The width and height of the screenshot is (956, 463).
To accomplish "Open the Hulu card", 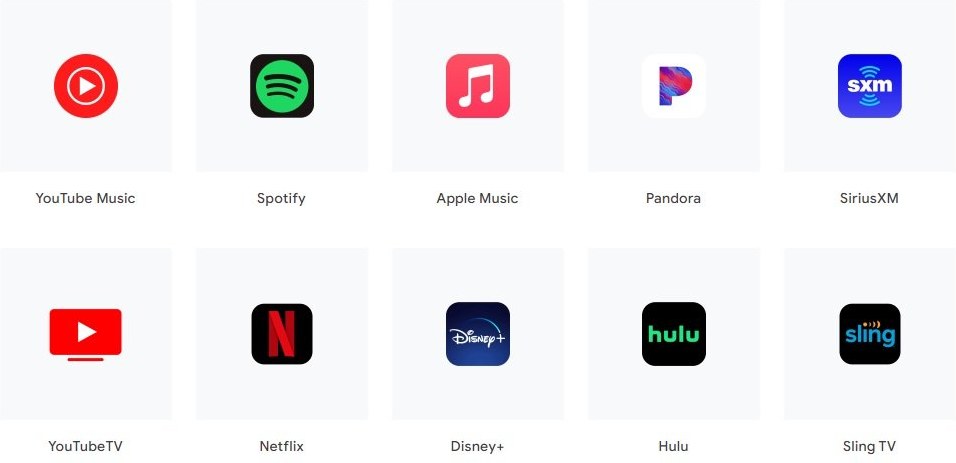I will point(673,334).
